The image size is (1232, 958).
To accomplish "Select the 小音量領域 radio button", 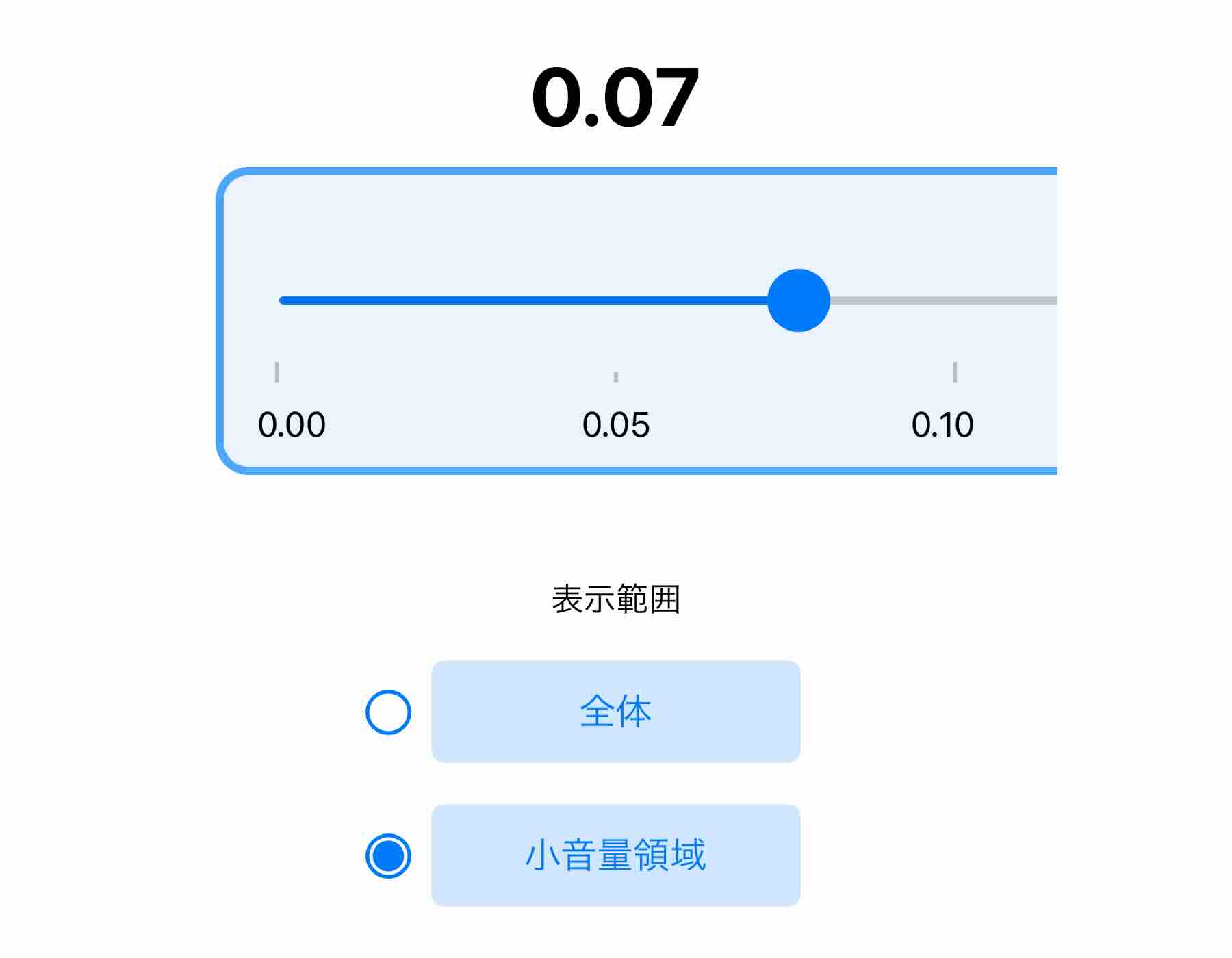I will pyautogui.click(x=388, y=855).
